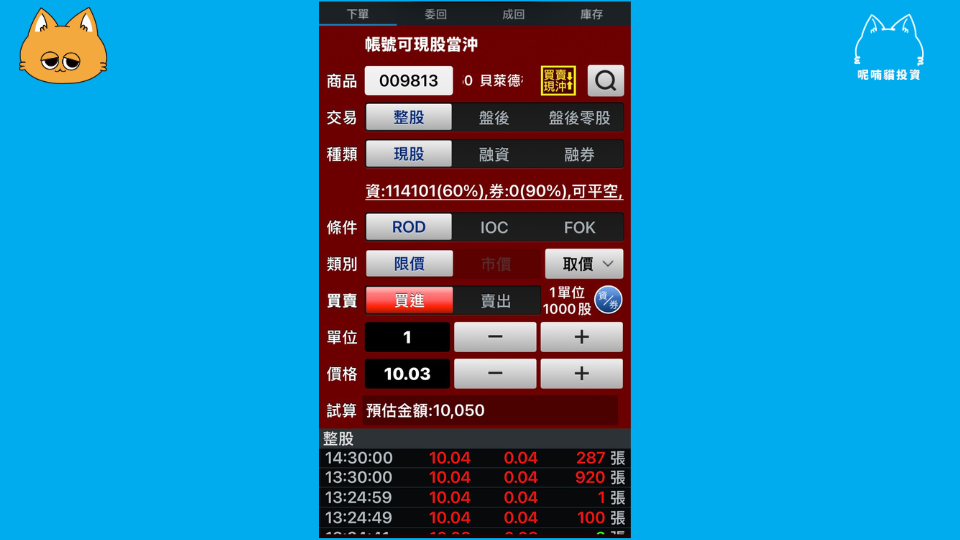Viewport: 960px width, 540px height.
Task: Open the 庫存 tab
Action: (591, 14)
